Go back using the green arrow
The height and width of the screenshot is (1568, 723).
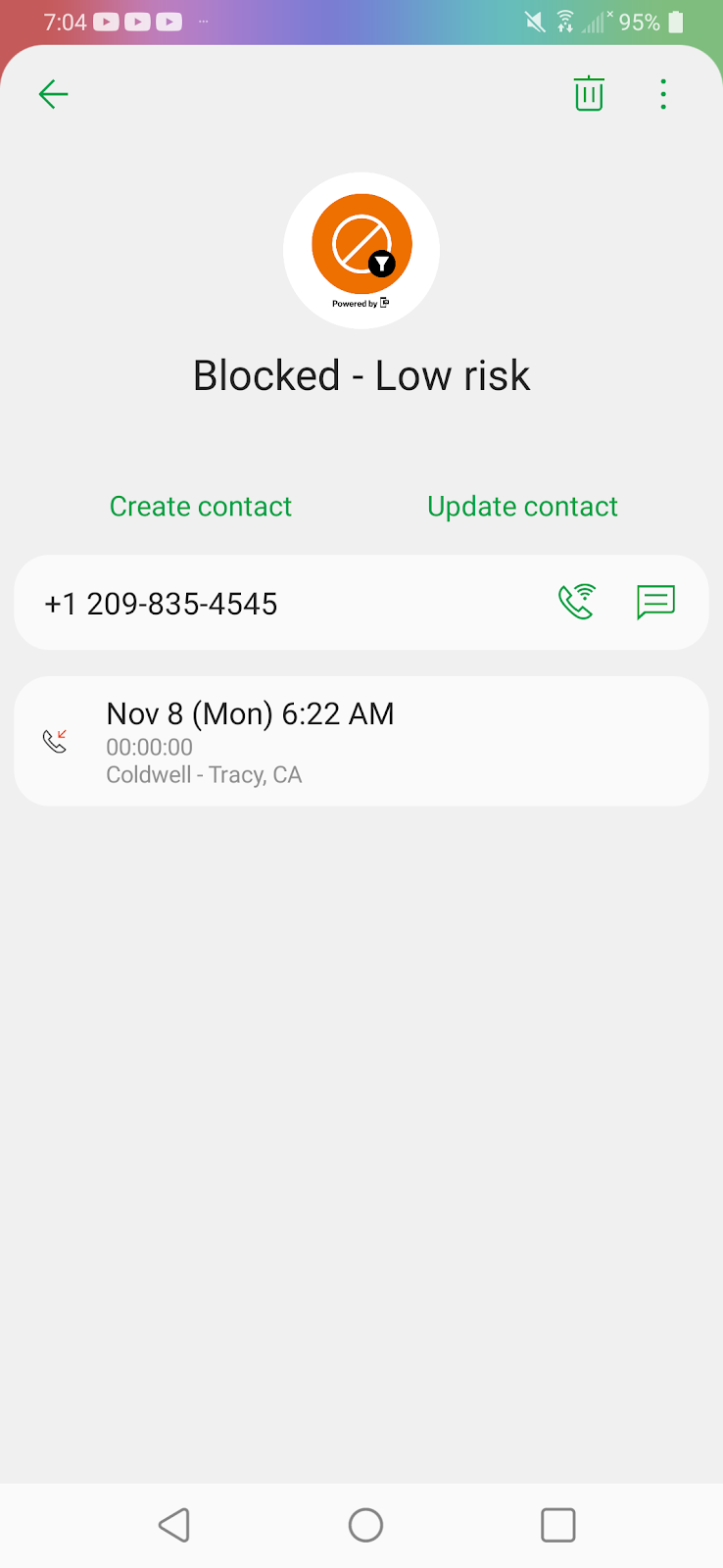click(53, 94)
